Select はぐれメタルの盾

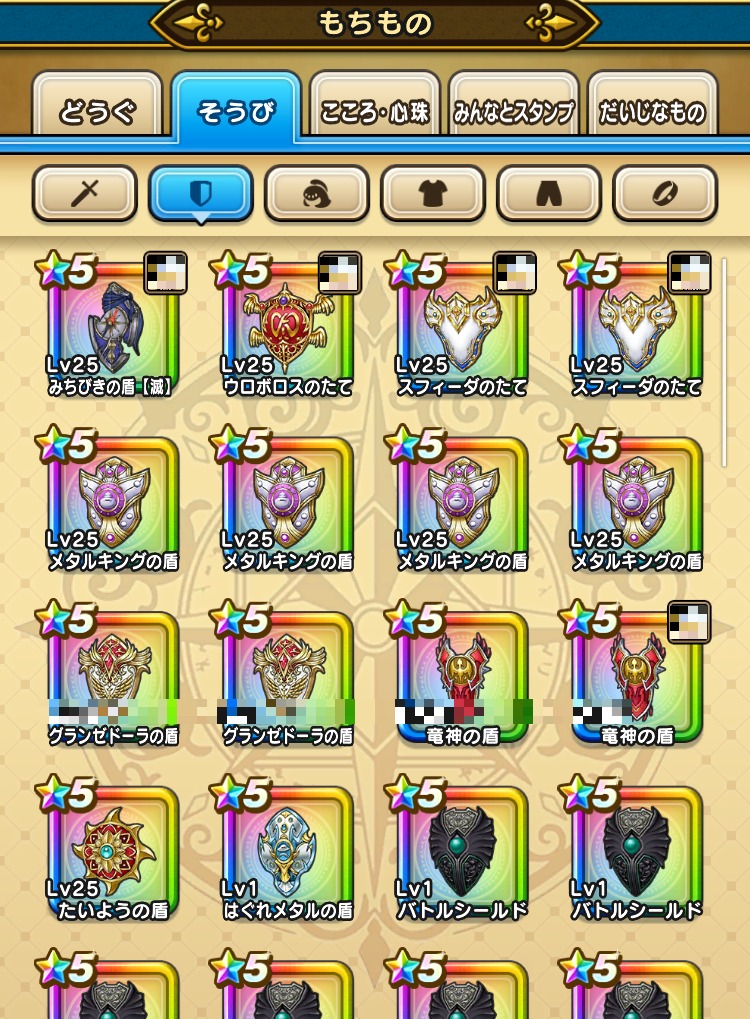(x=287, y=853)
